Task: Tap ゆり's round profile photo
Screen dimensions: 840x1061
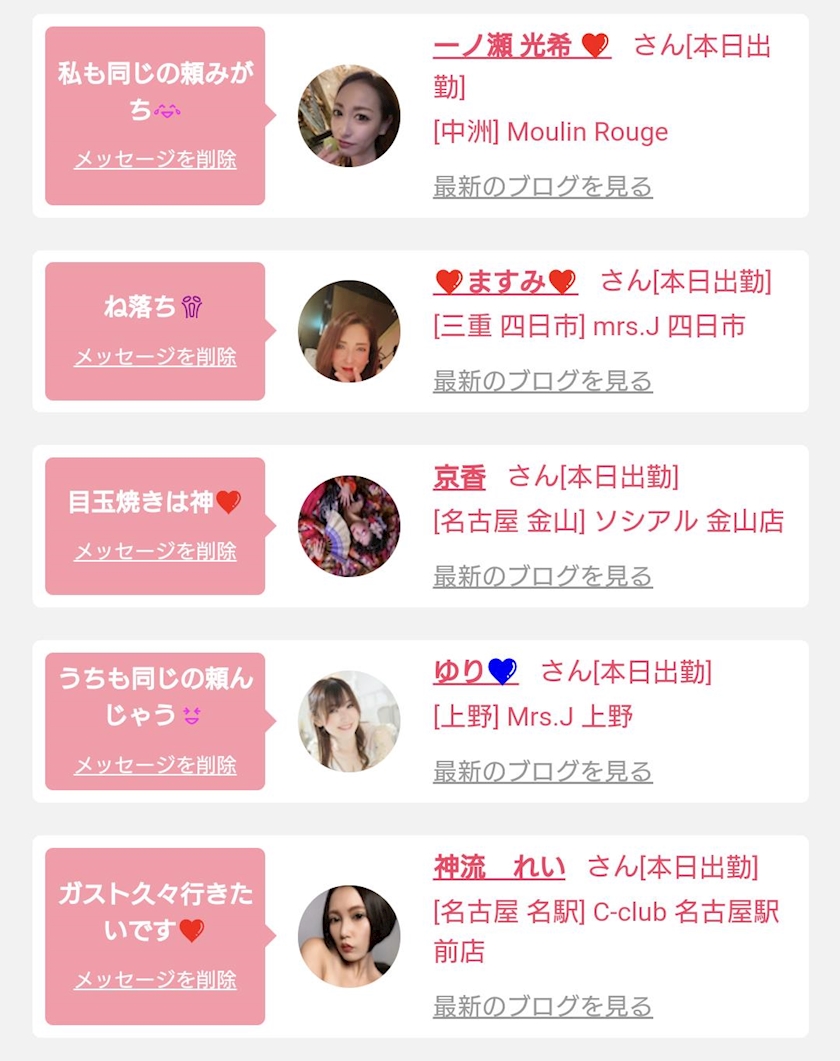Action: 349,721
